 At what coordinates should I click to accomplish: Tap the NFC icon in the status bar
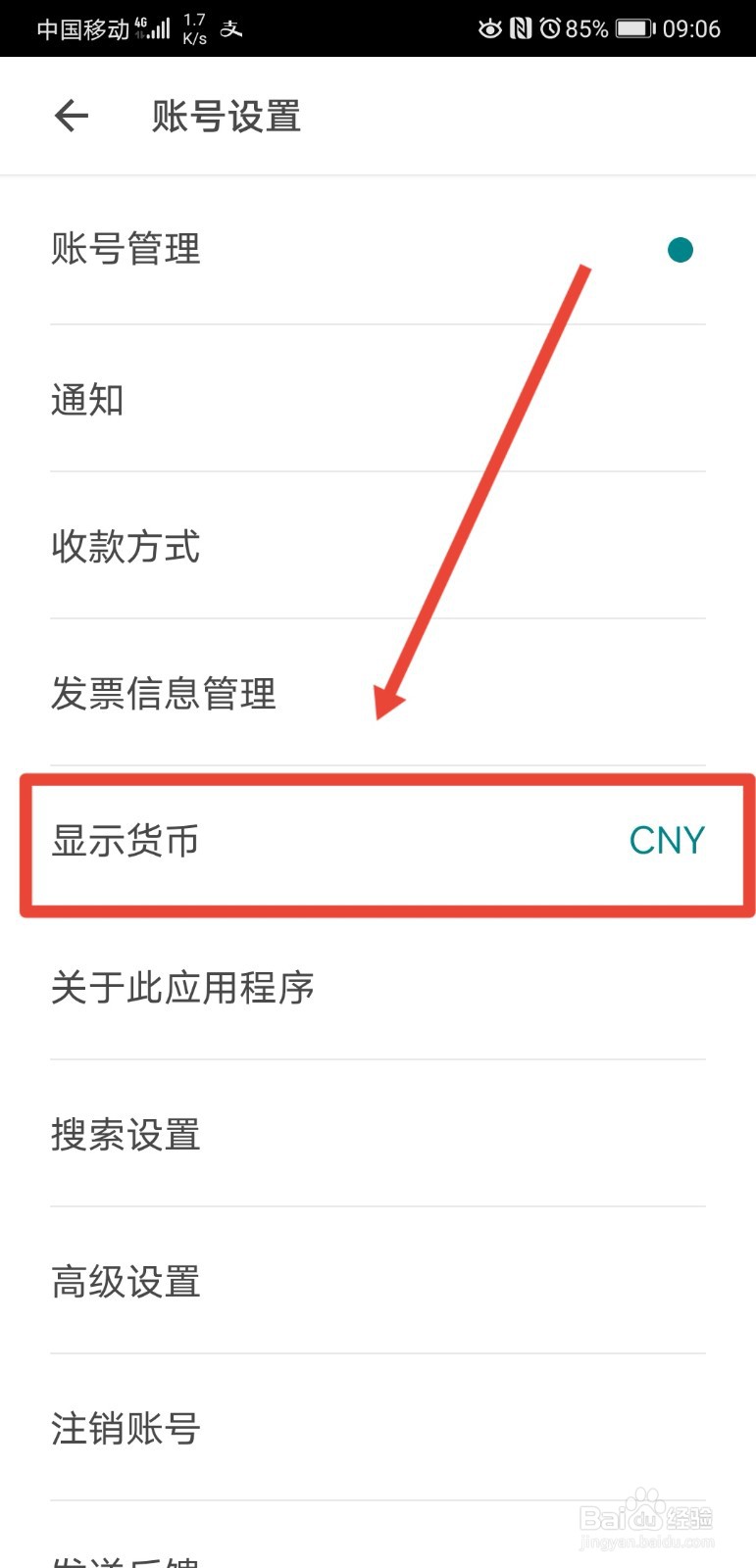(521, 28)
